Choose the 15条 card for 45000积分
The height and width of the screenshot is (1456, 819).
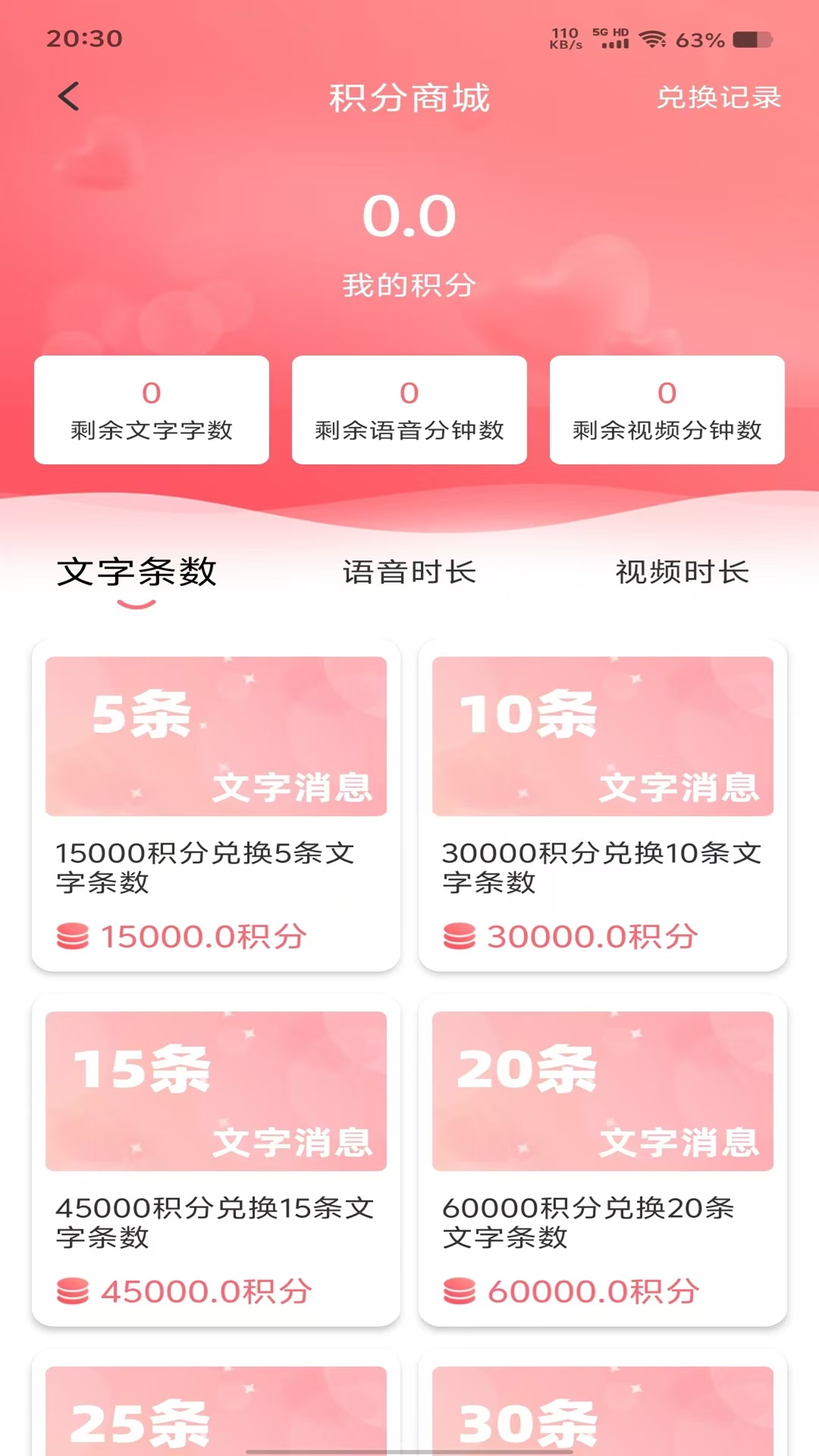click(x=216, y=1160)
